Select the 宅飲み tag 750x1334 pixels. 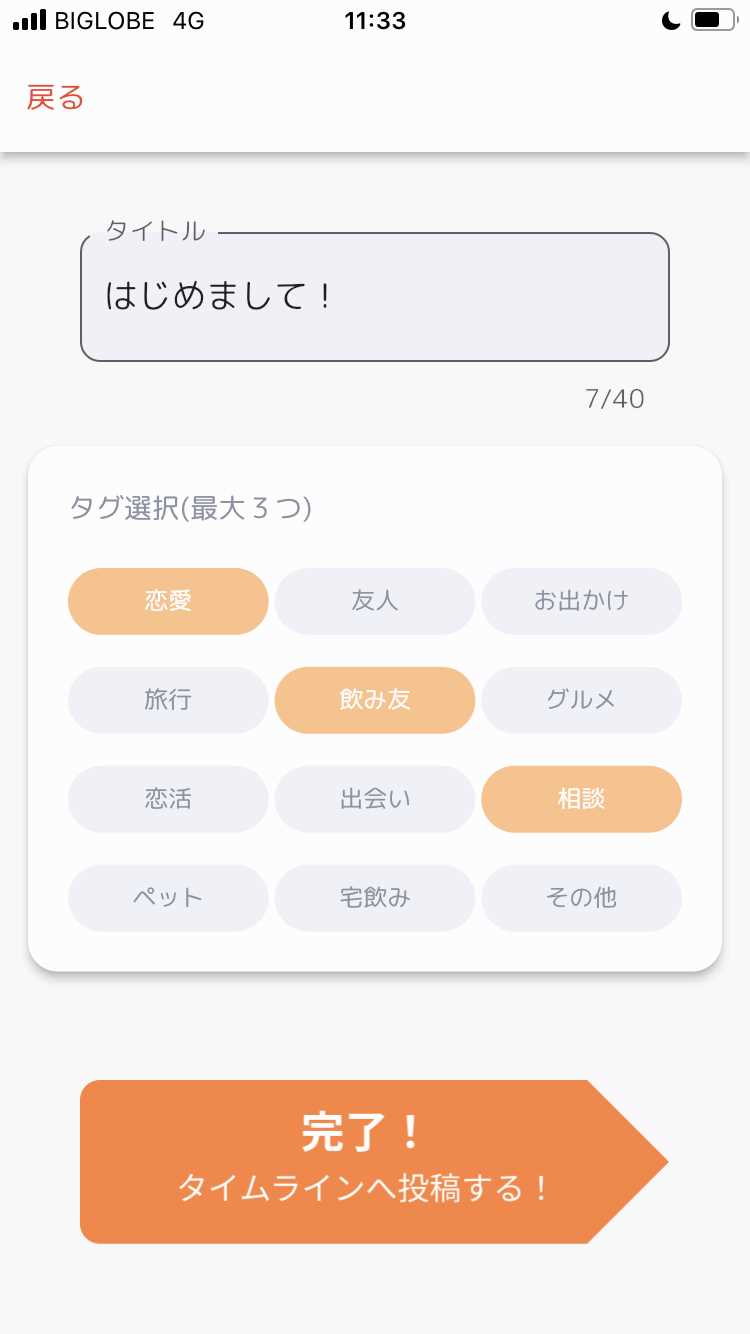pyautogui.click(x=374, y=898)
